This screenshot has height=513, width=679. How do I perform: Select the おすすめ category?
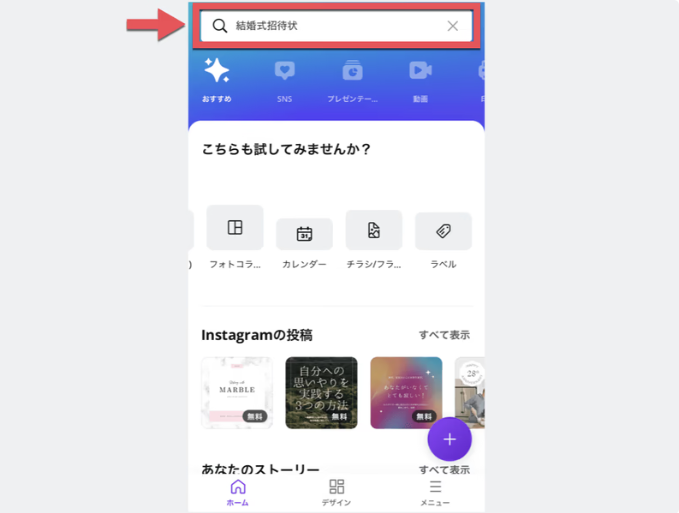tap(216, 77)
